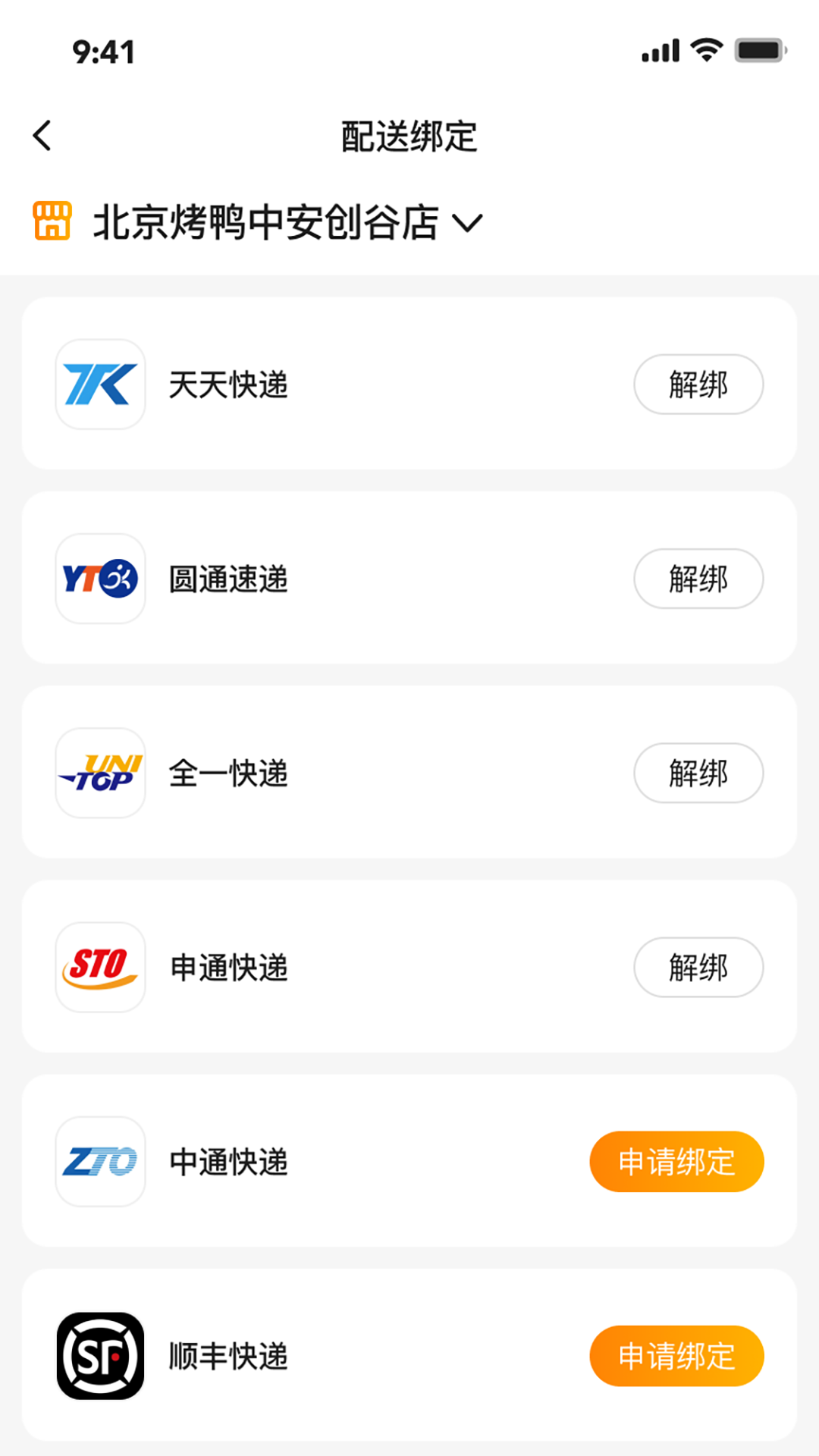Apply binding for 中通快递
This screenshot has width=819, height=1456.
pos(676,1161)
